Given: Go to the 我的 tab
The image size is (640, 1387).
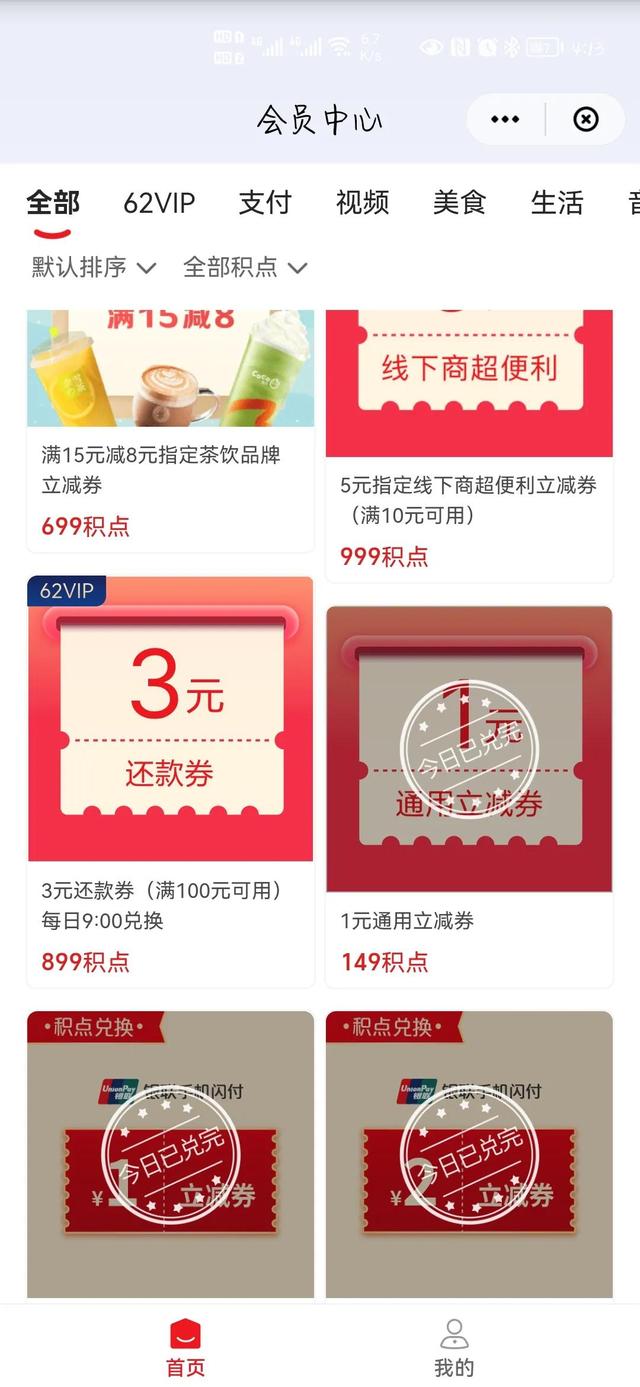Looking at the screenshot, I should click(454, 1347).
